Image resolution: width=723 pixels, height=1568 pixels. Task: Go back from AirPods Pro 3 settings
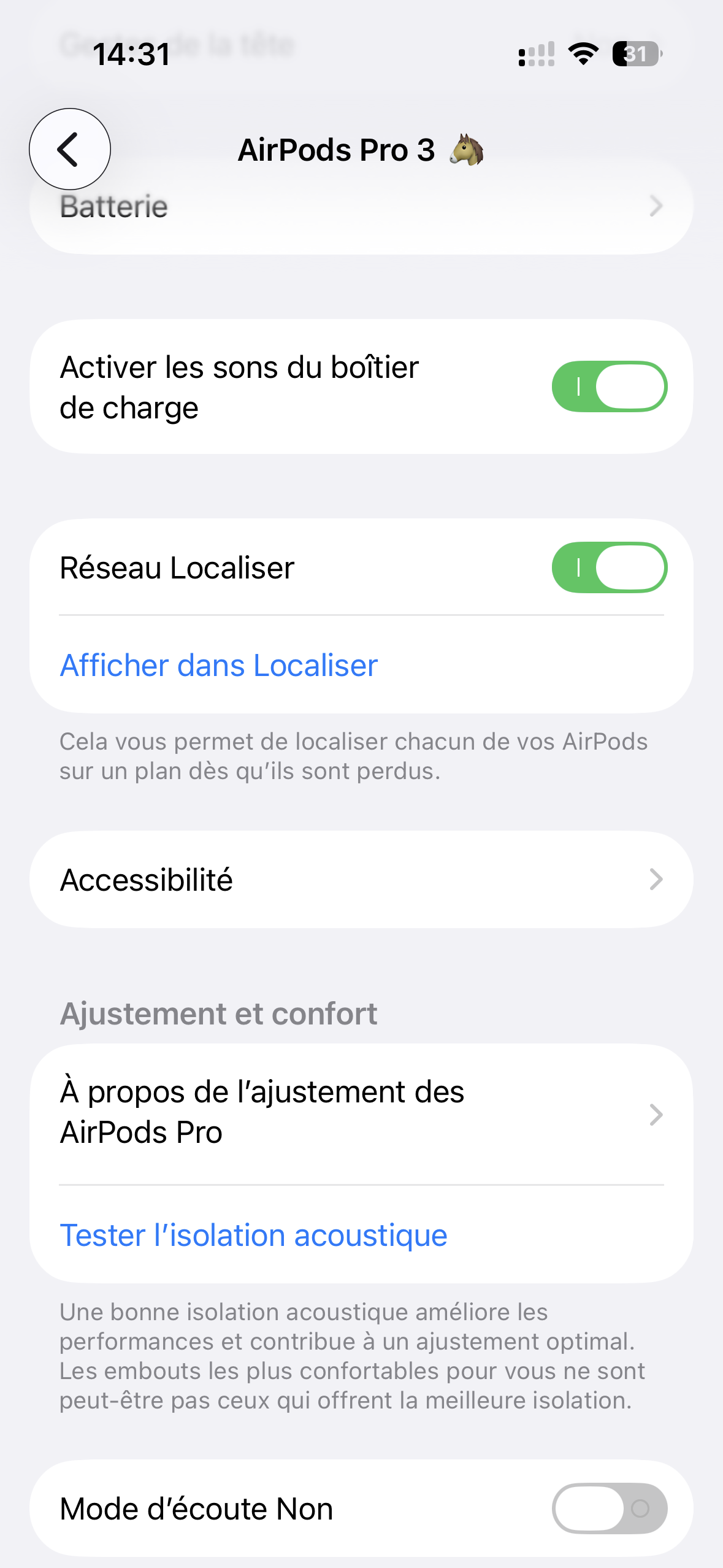pyautogui.click(x=70, y=149)
